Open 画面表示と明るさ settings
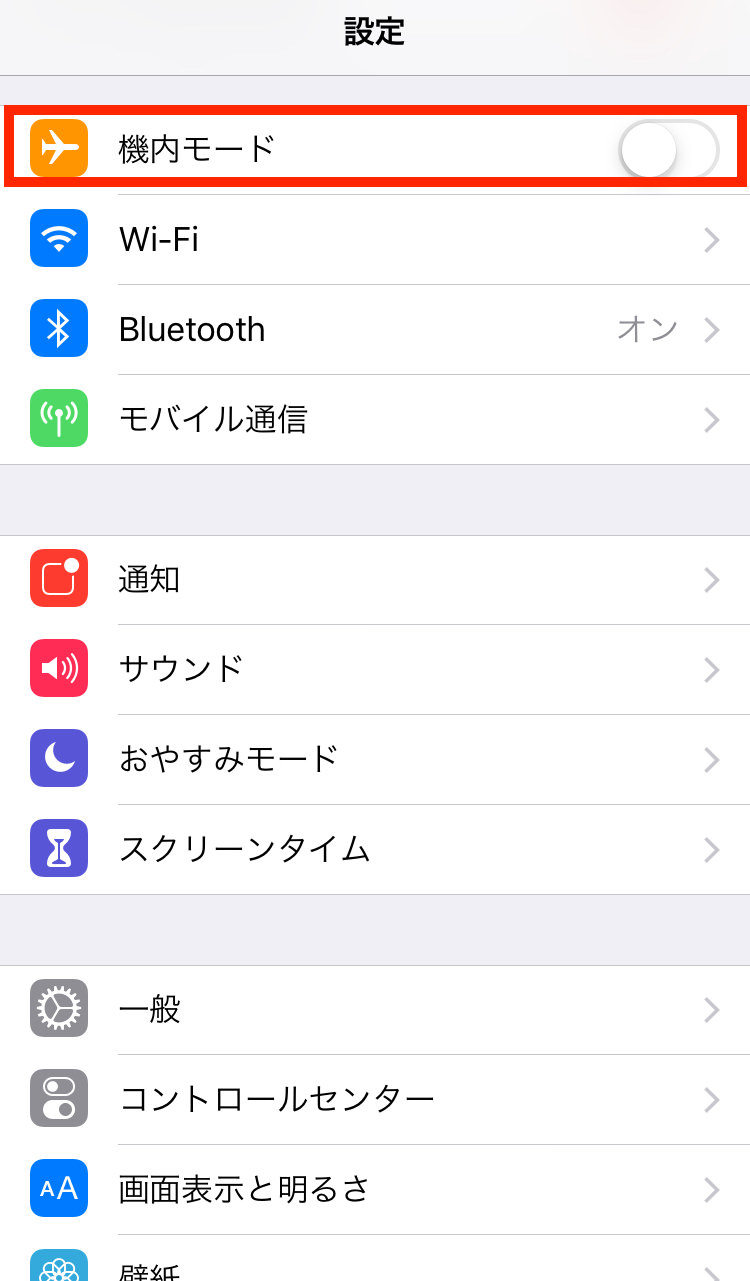This screenshot has width=750, height=1281. [x=375, y=1189]
